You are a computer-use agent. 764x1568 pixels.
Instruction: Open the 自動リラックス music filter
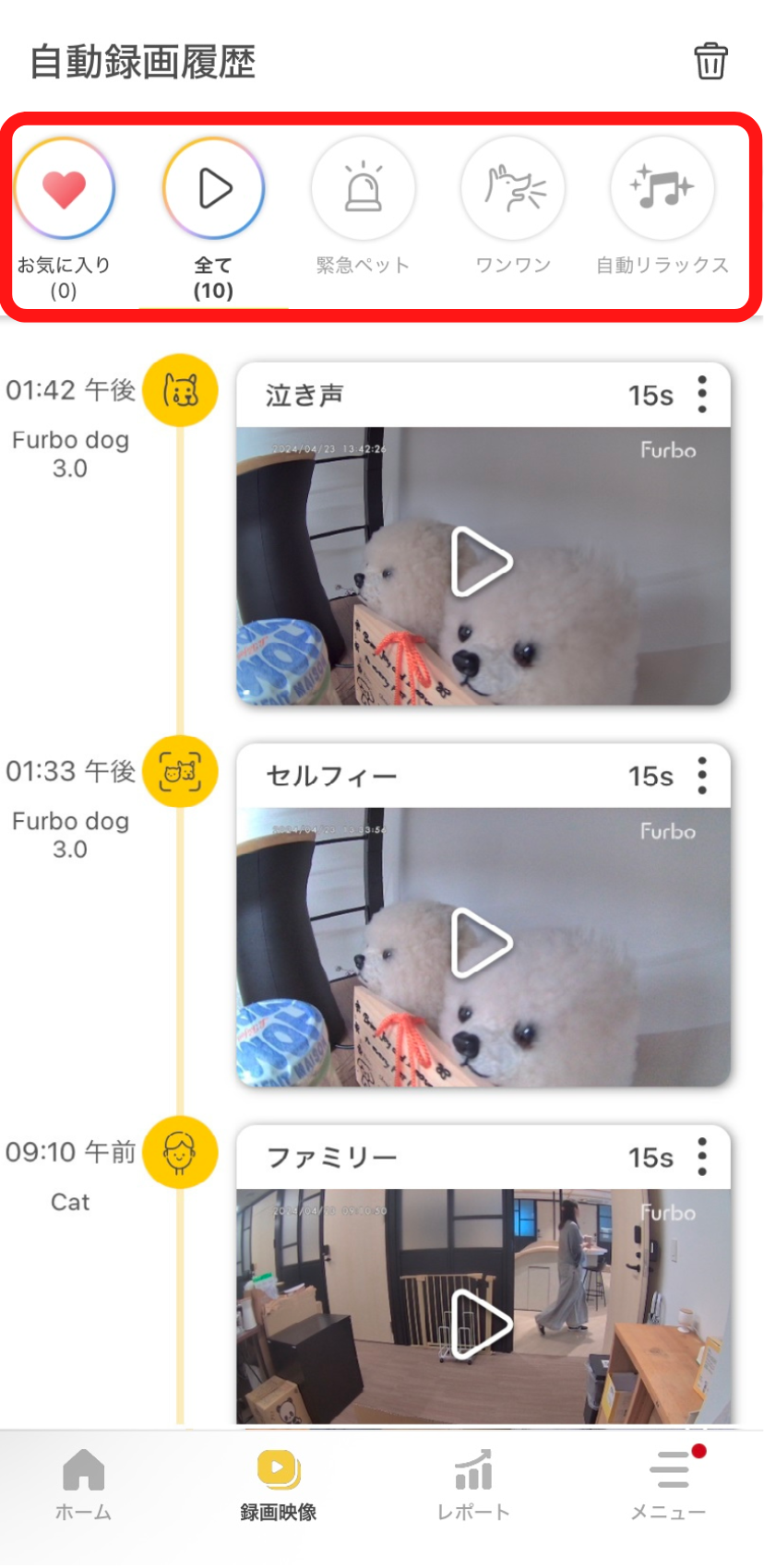point(663,187)
